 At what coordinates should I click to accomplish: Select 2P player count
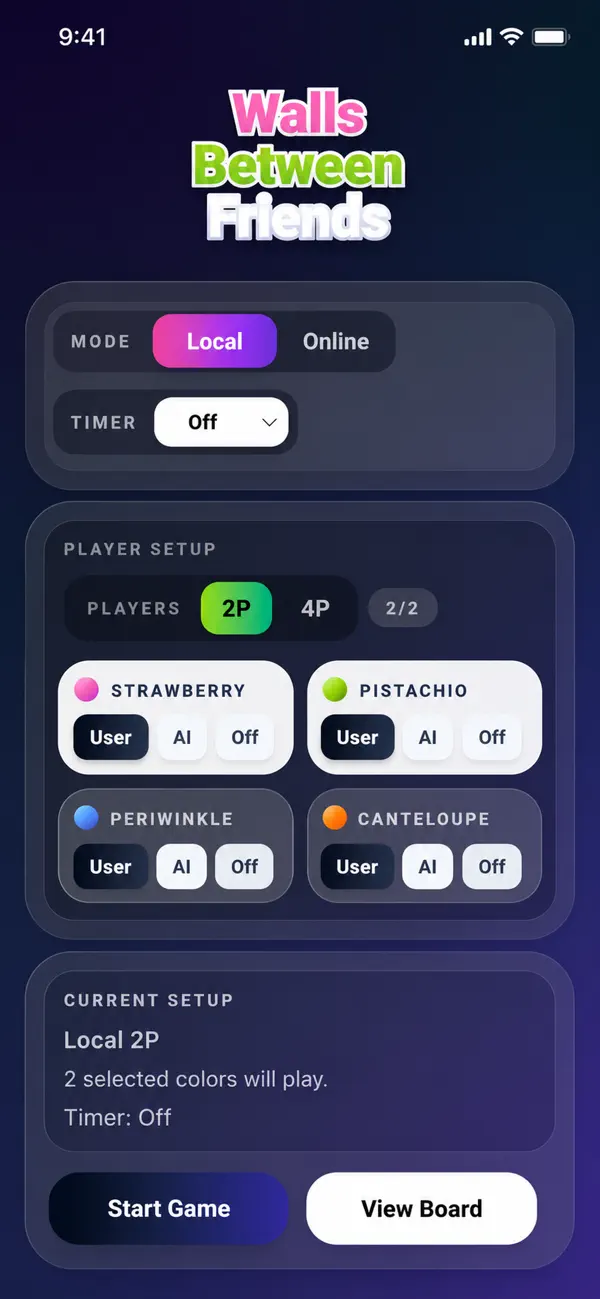coord(236,608)
